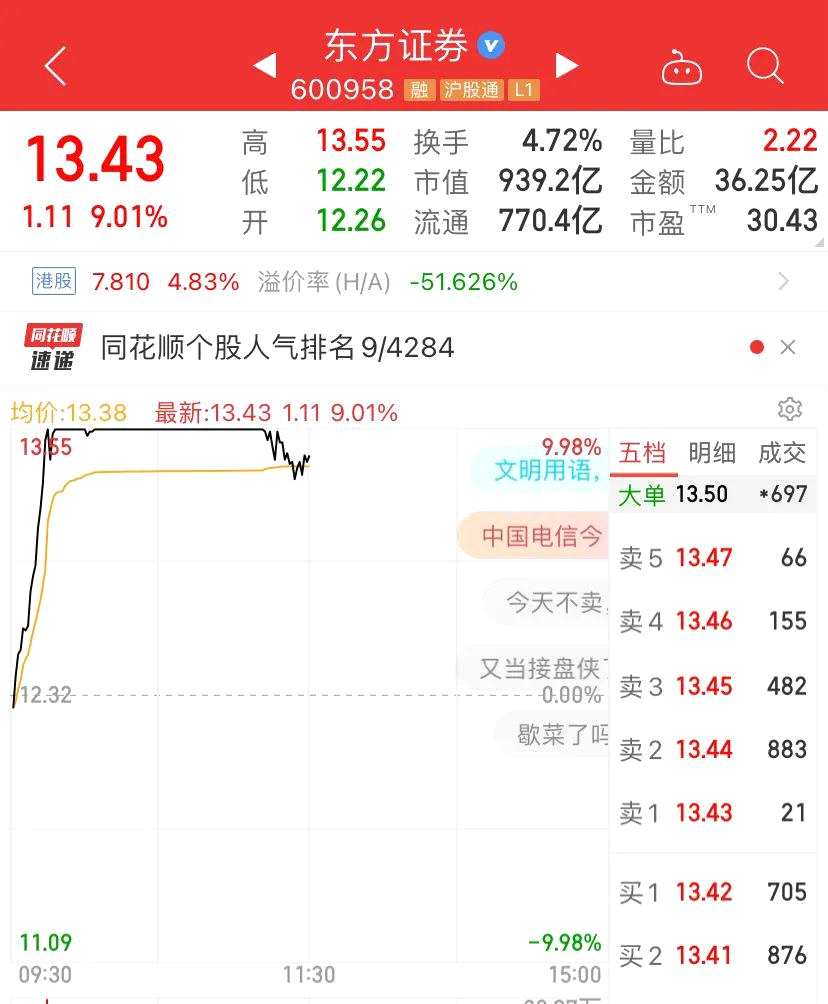This screenshot has width=828, height=1004.
Task: Switch to the 五档 tab
Action: point(642,453)
